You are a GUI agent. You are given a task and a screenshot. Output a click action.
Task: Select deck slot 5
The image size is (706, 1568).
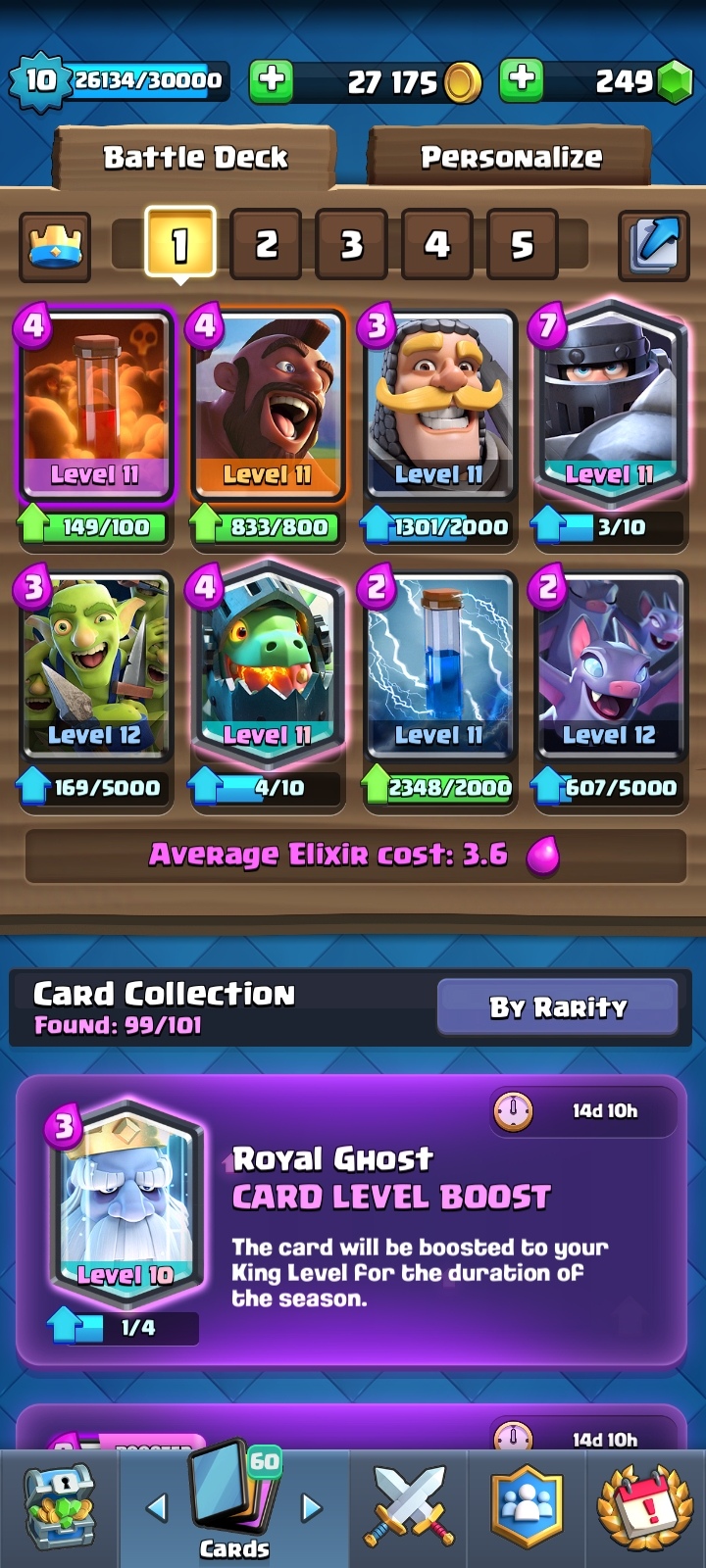[522, 244]
